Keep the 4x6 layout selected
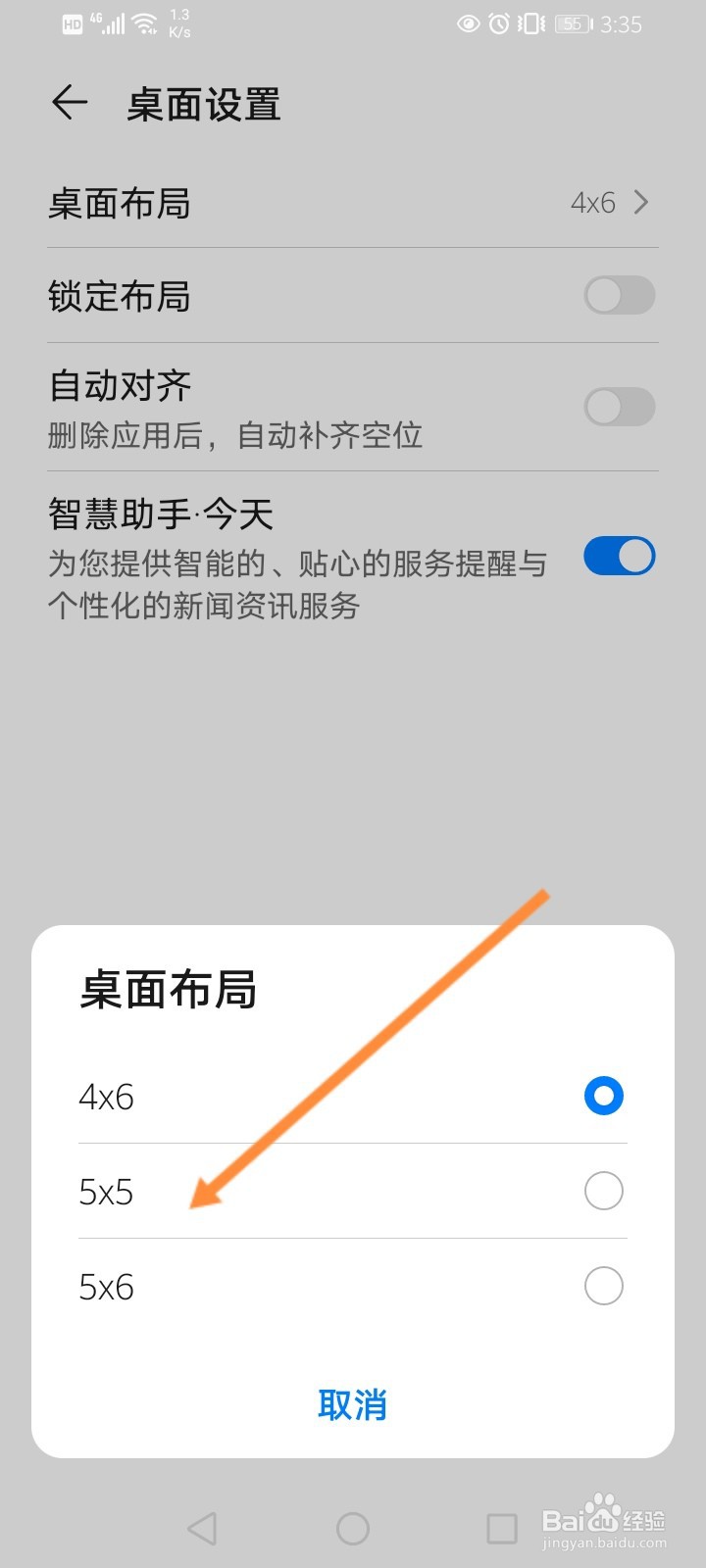Image resolution: width=706 pixels, height=1568 pixels. pos(602,1096)
